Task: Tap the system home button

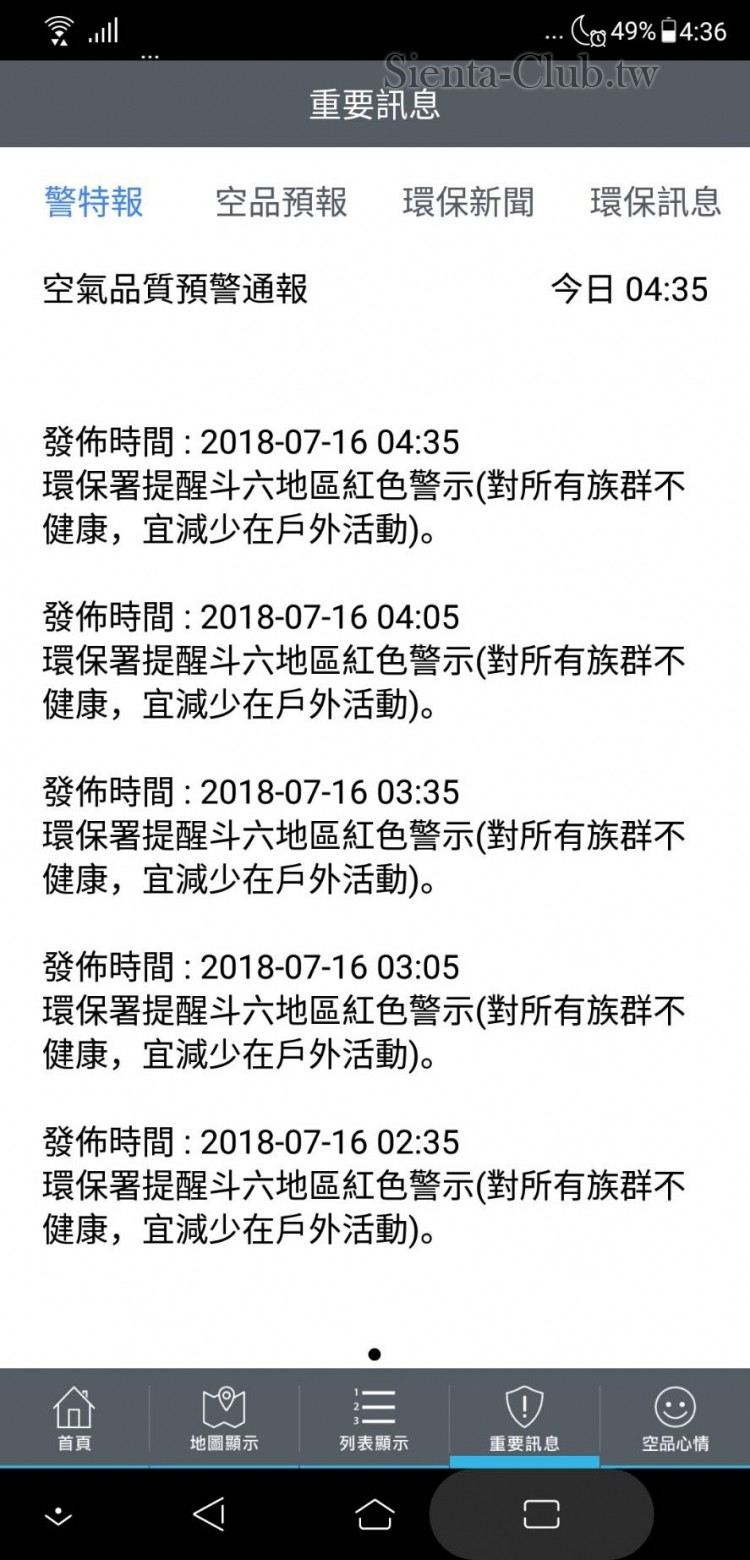Action: (x=374, y=1514)
